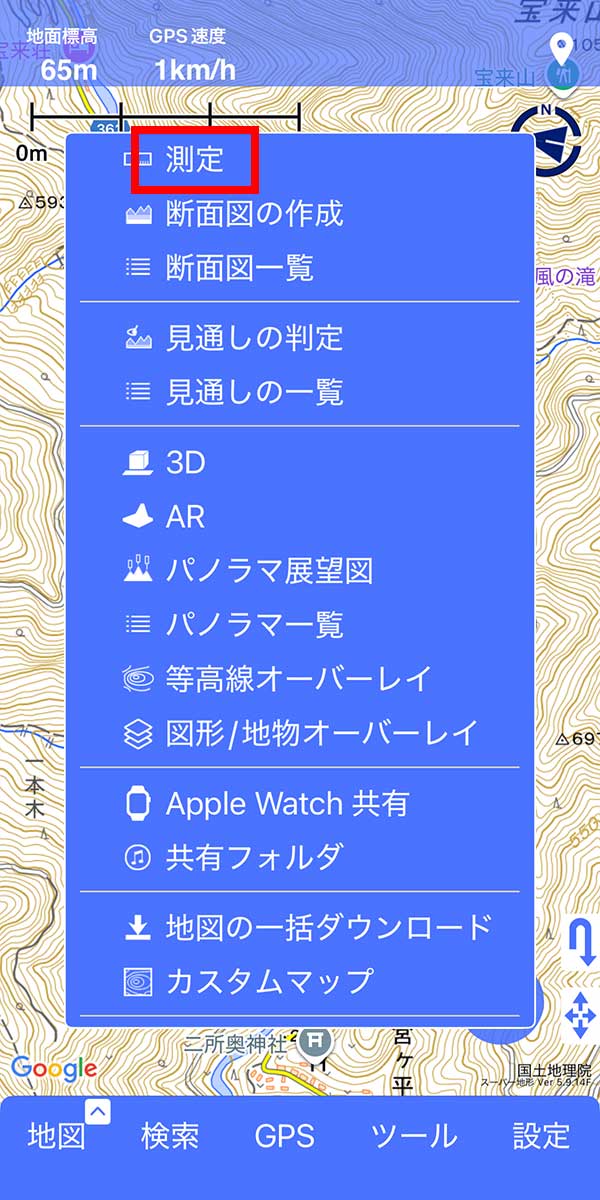Screen dimensions: 600x1200
Task: Open パノラマ展望図
Action: pyautogui.click(x=269, y=571)
